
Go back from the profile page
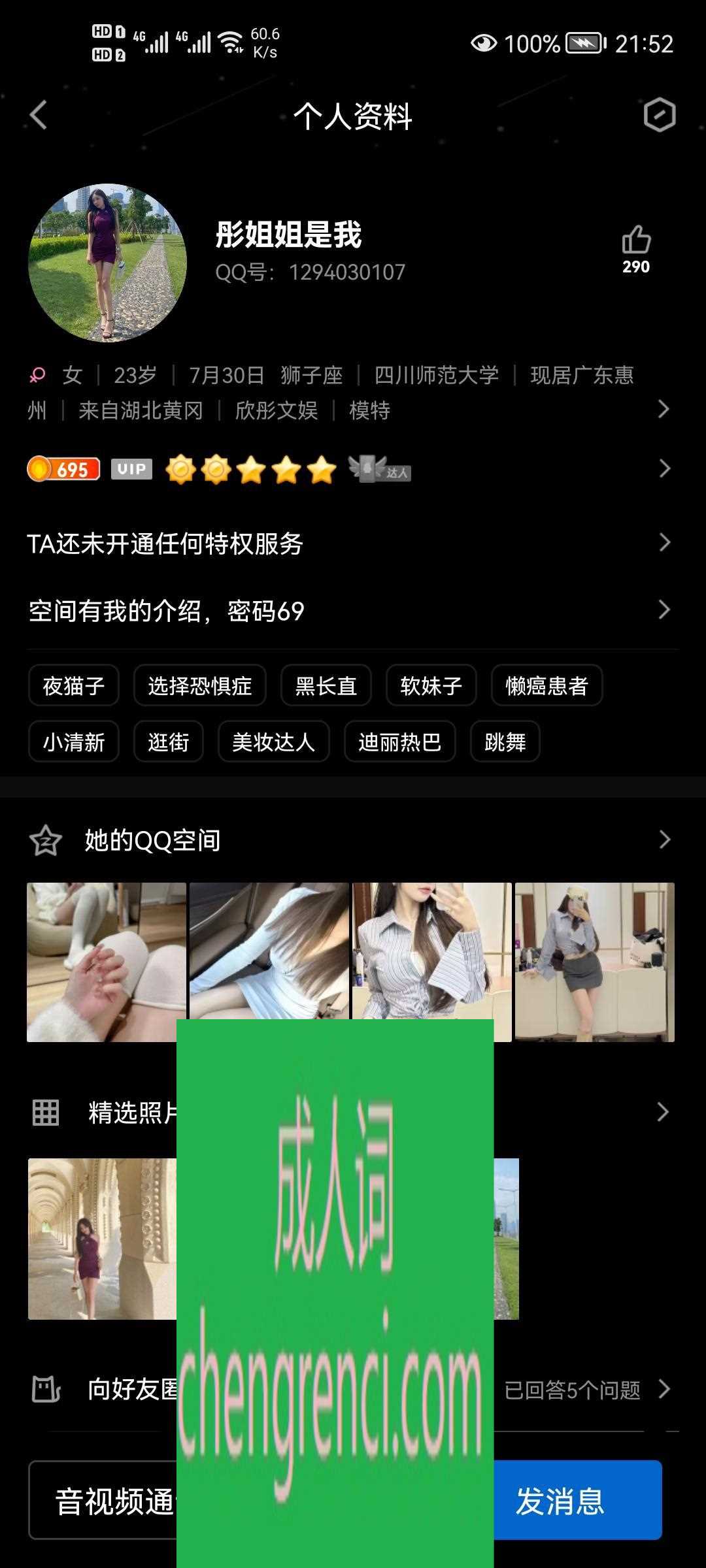click(39, 116)
